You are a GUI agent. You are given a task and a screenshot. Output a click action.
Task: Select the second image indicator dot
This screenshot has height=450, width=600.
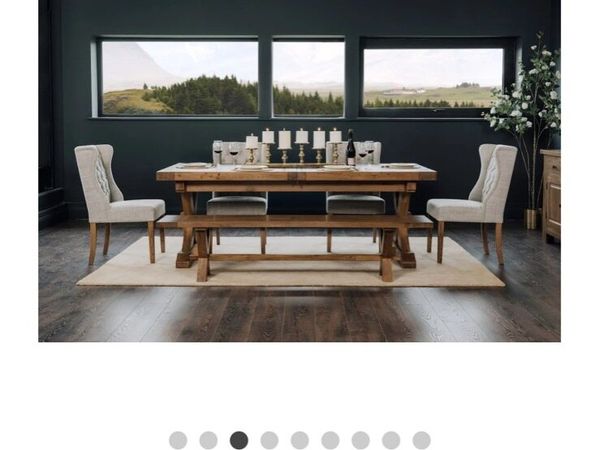(208, 440)
